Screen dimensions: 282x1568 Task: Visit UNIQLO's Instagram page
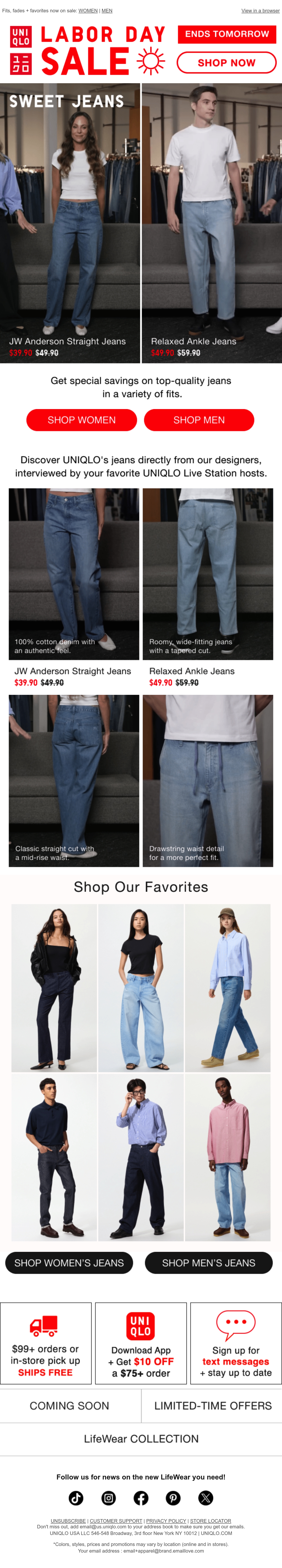point(108,1498)
